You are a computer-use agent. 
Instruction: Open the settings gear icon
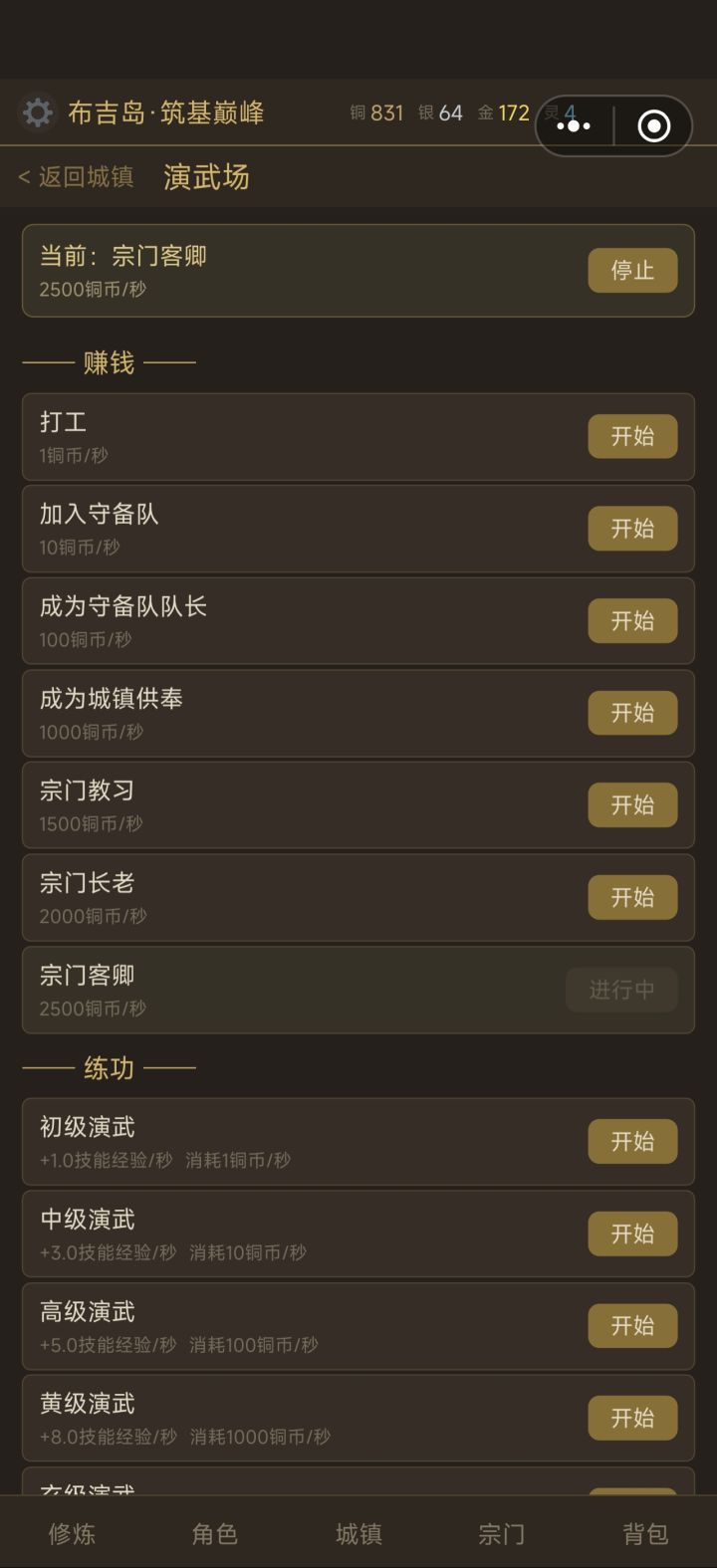click(38, 112)
